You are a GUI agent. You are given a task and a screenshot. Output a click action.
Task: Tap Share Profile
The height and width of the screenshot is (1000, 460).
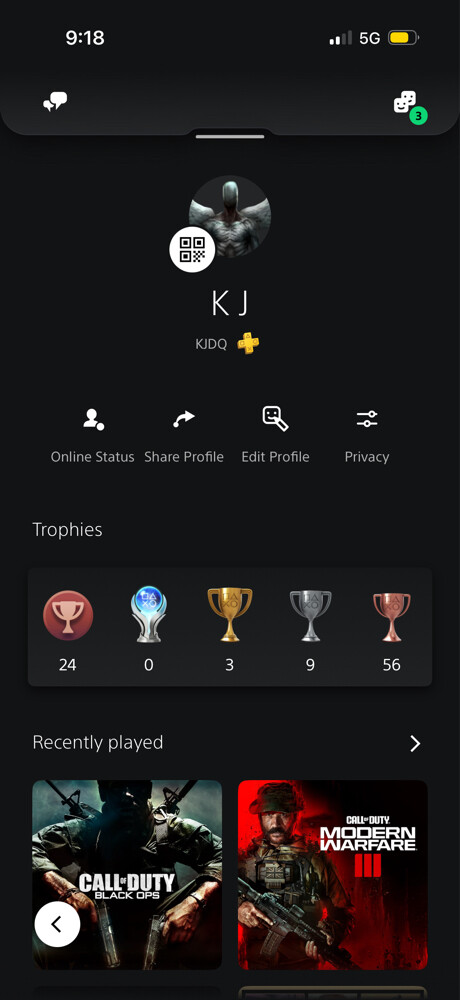[184, 437]
